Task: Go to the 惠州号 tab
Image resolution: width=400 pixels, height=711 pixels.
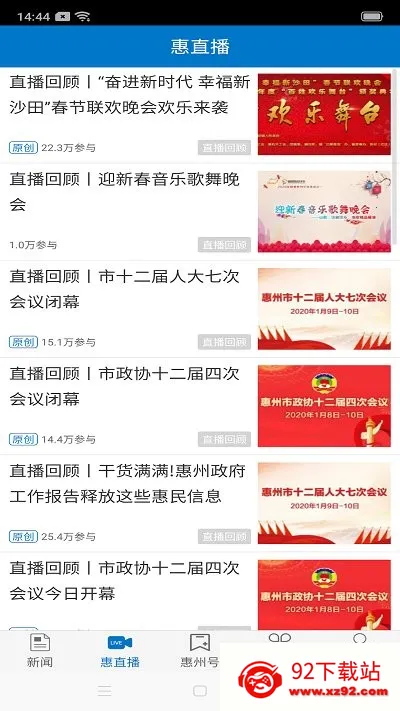Action: pos(200,651)
